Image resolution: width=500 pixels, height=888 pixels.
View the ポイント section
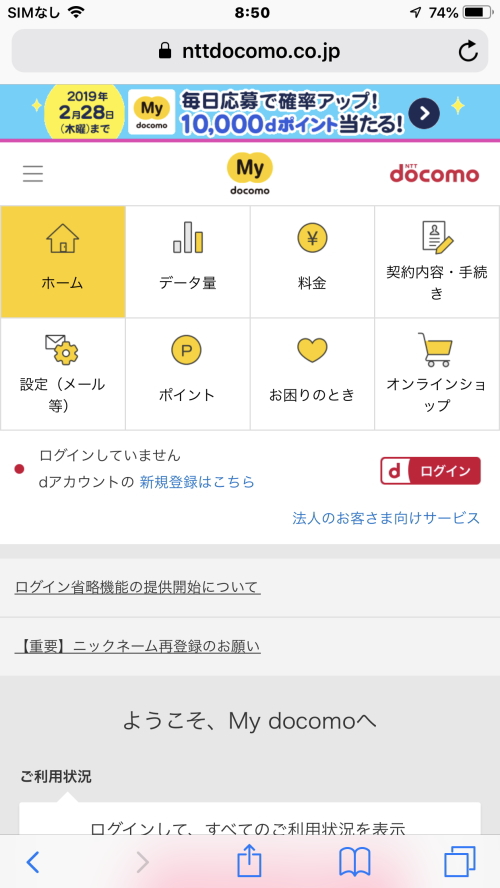[x=187, y=374]
